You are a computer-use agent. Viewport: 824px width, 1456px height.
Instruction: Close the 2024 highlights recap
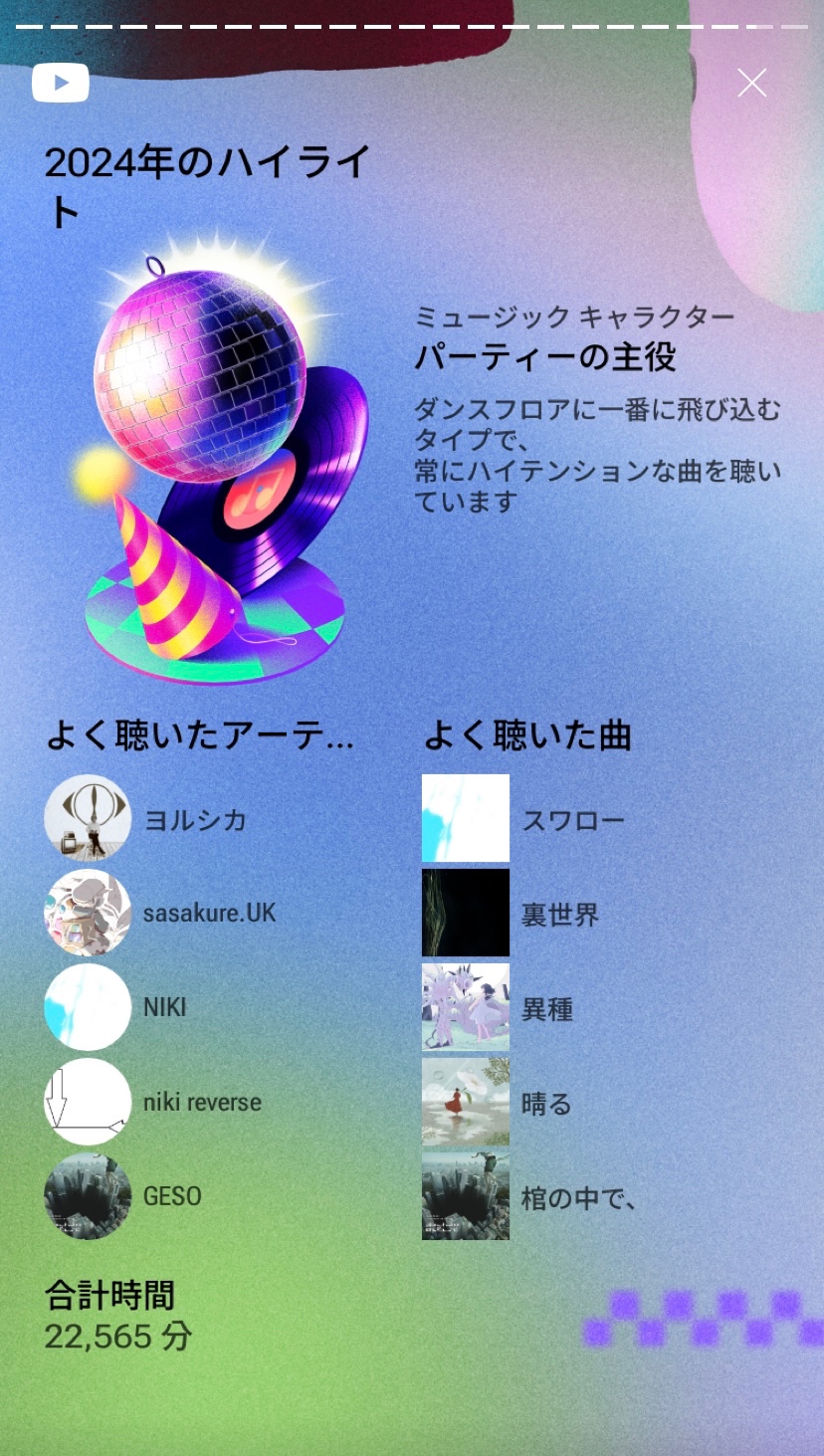751,83
